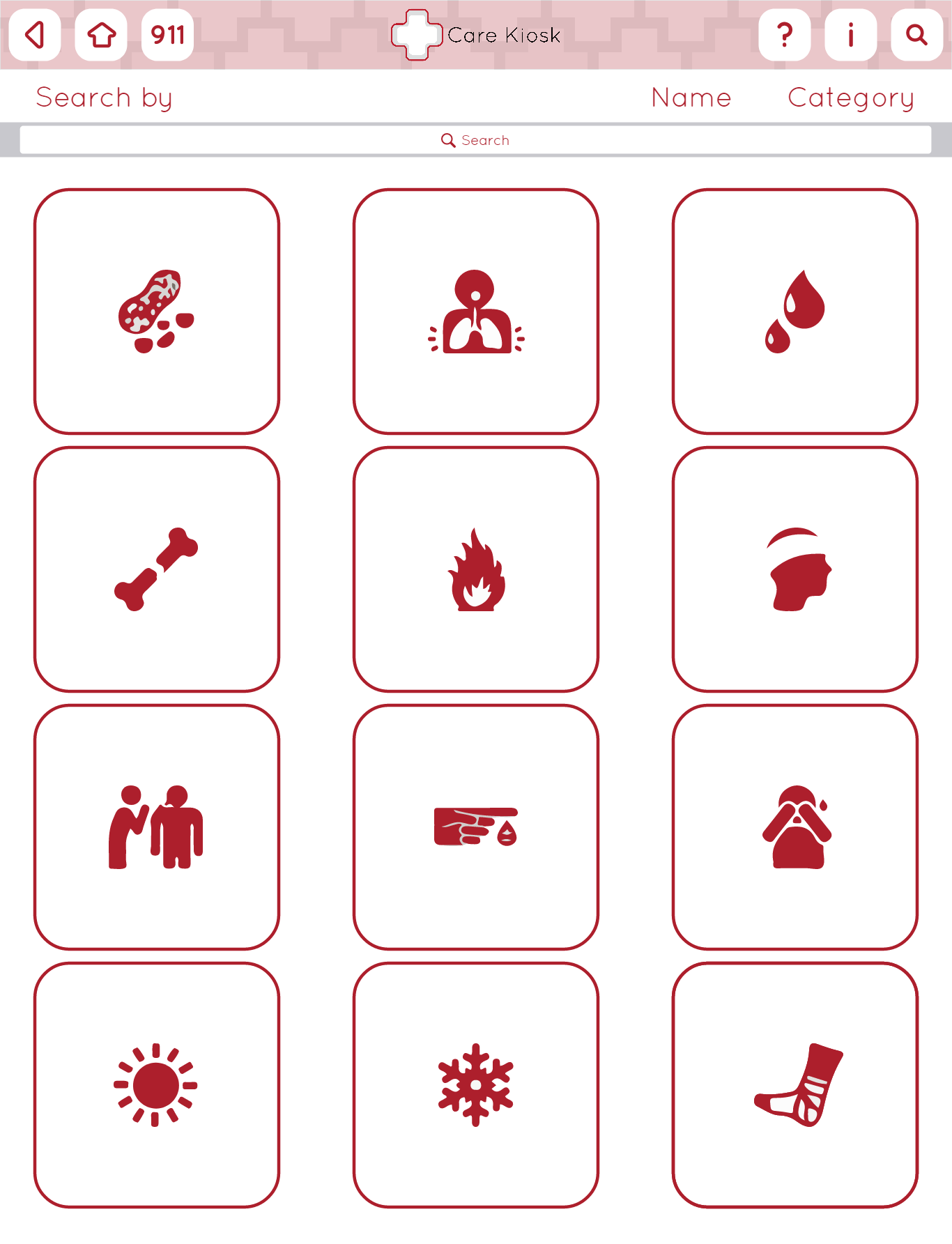The width and height of the screenshot is (952, 1244).
Task: Open the peanut allergy tile
Action: (157, 312)
